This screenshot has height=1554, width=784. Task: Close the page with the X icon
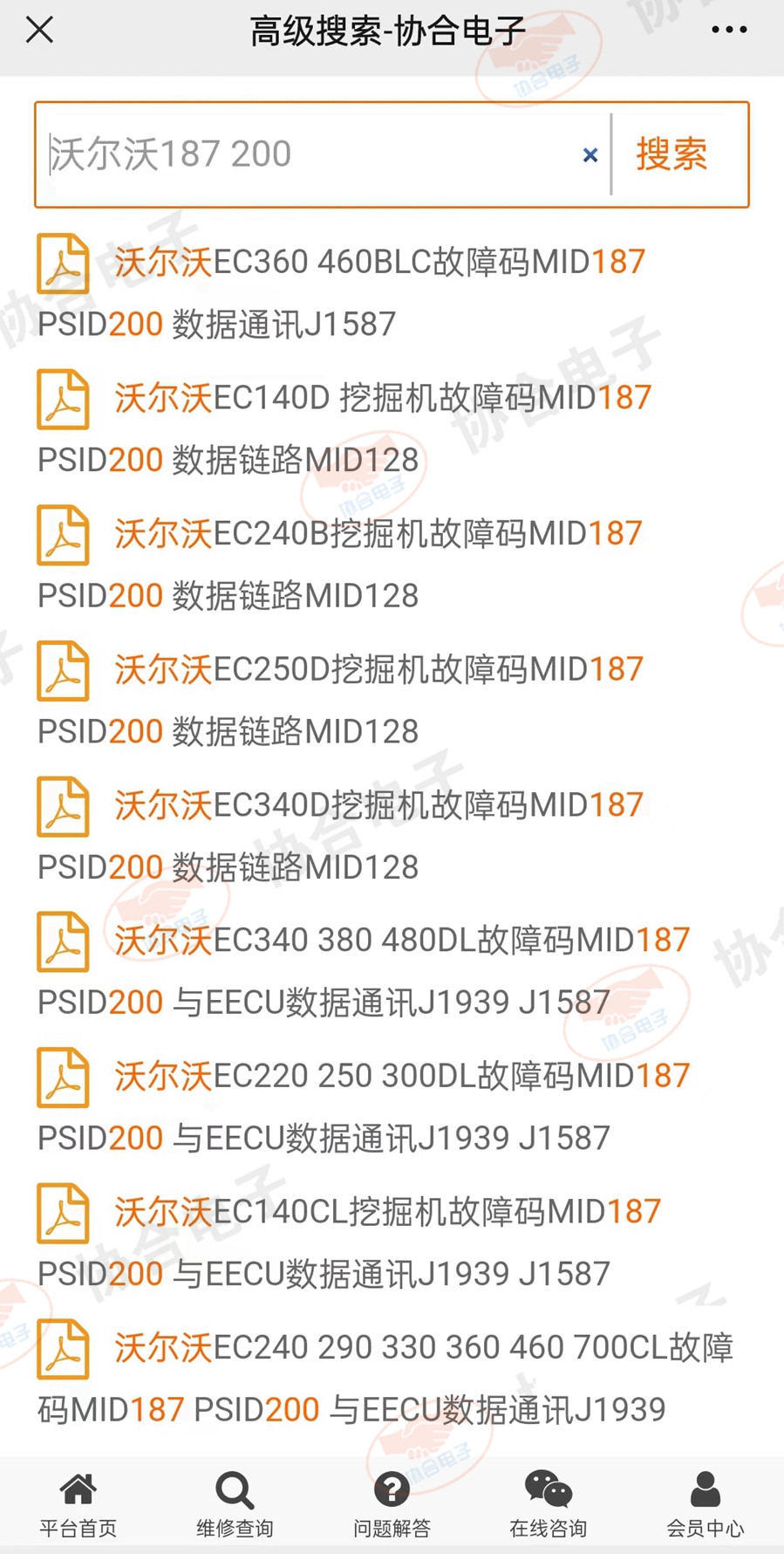[40, 30]
